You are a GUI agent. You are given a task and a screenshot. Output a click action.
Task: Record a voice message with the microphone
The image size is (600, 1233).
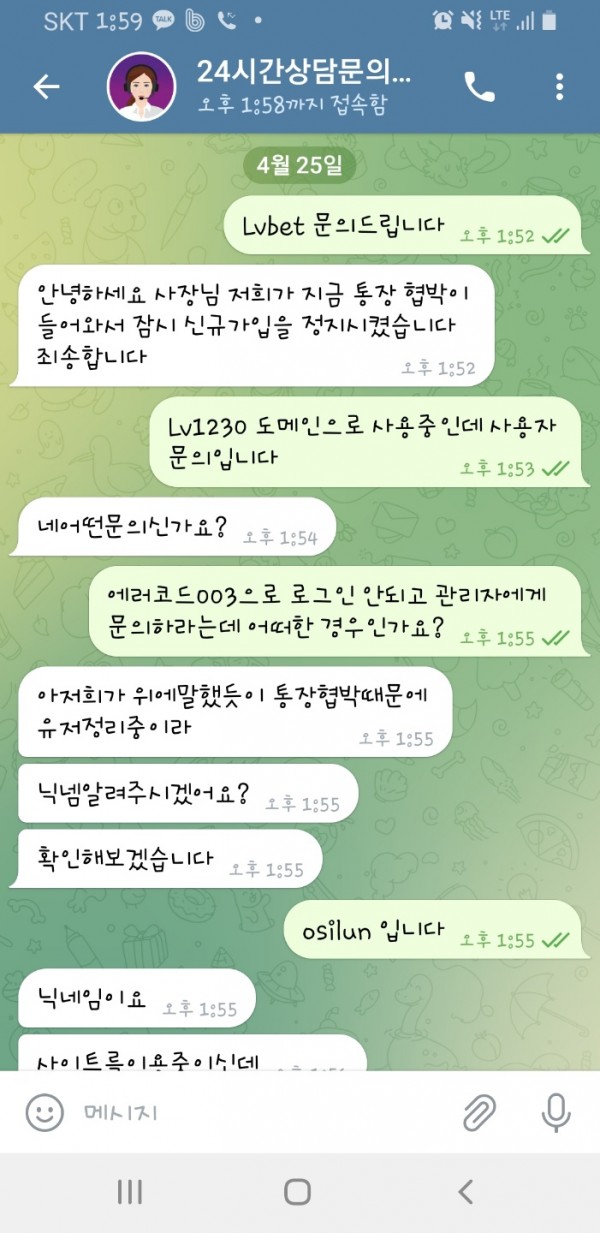coord(555,1112)
